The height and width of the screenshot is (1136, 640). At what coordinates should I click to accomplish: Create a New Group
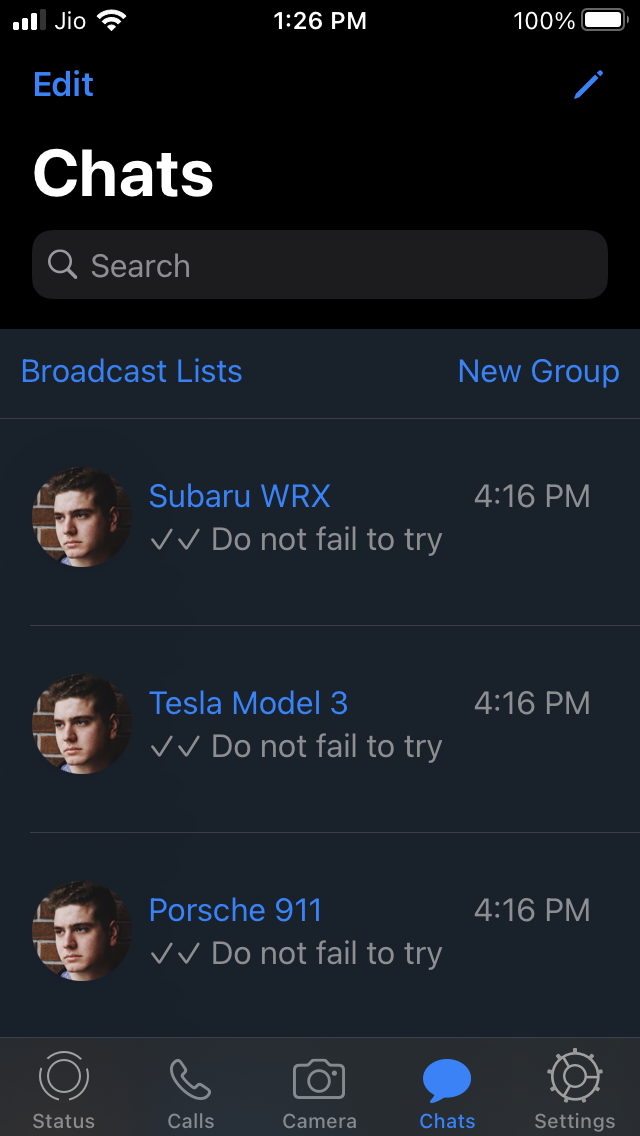pyautogui.click(x=538, y=371)
